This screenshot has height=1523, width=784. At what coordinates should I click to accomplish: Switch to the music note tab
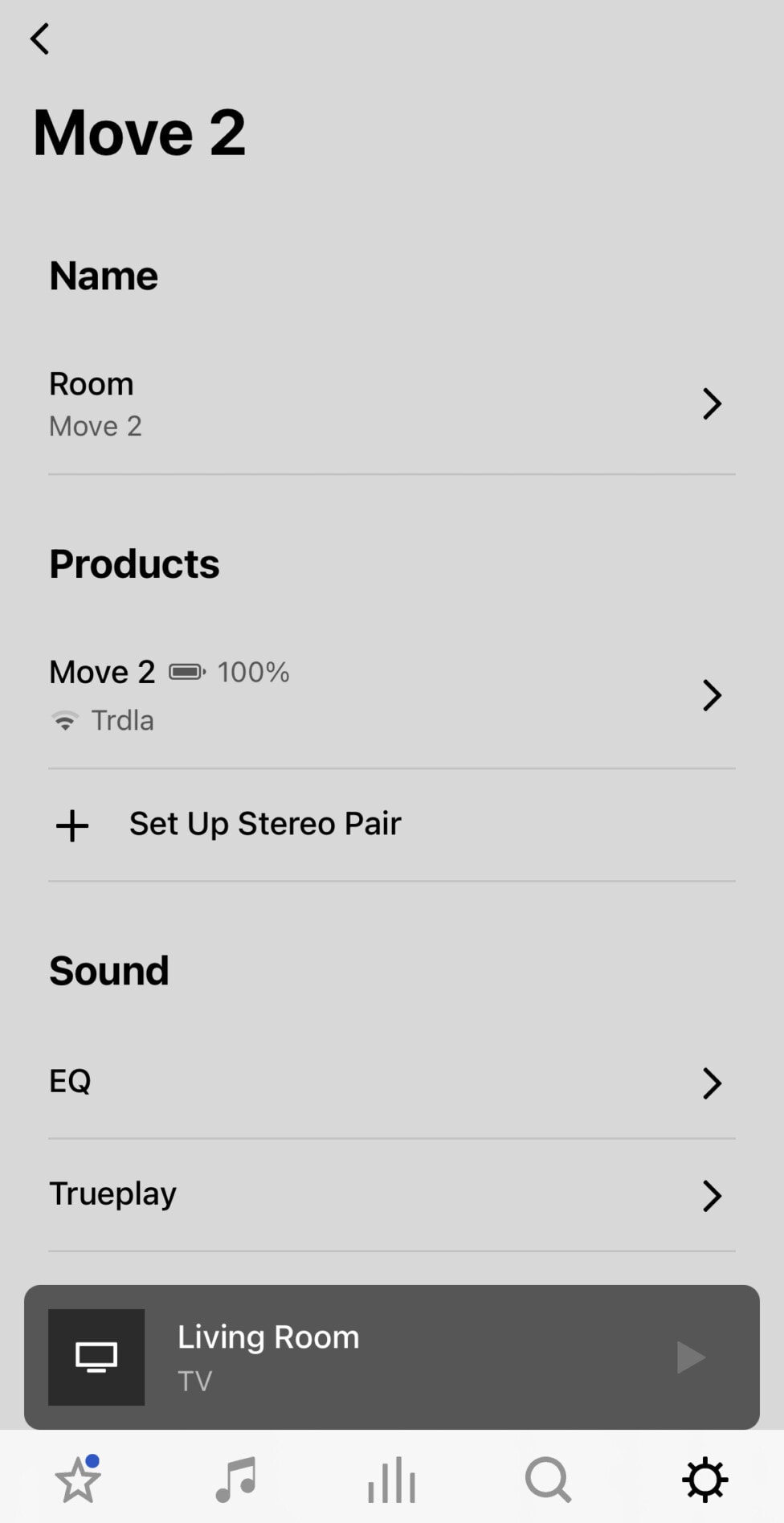235,1479
